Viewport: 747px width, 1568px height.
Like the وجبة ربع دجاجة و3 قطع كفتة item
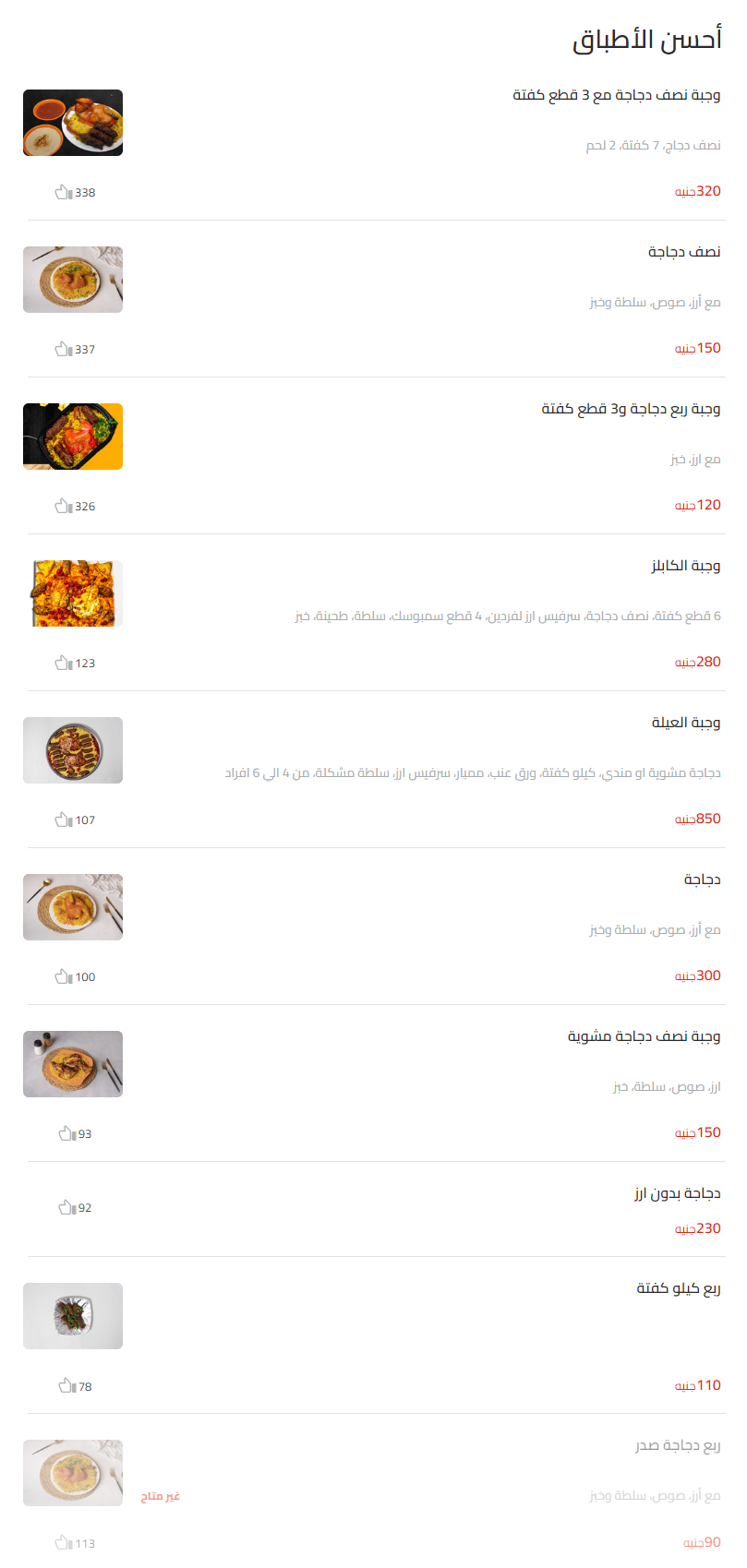[x=63, y=506]
